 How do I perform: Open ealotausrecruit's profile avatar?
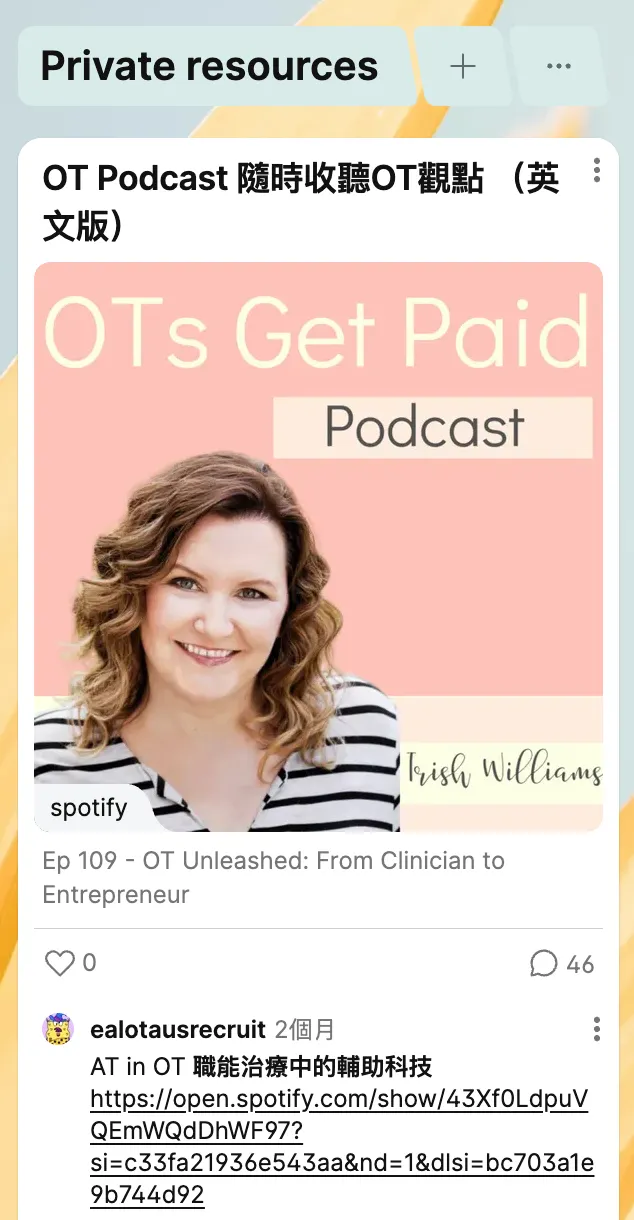[x=59, y=1029]
